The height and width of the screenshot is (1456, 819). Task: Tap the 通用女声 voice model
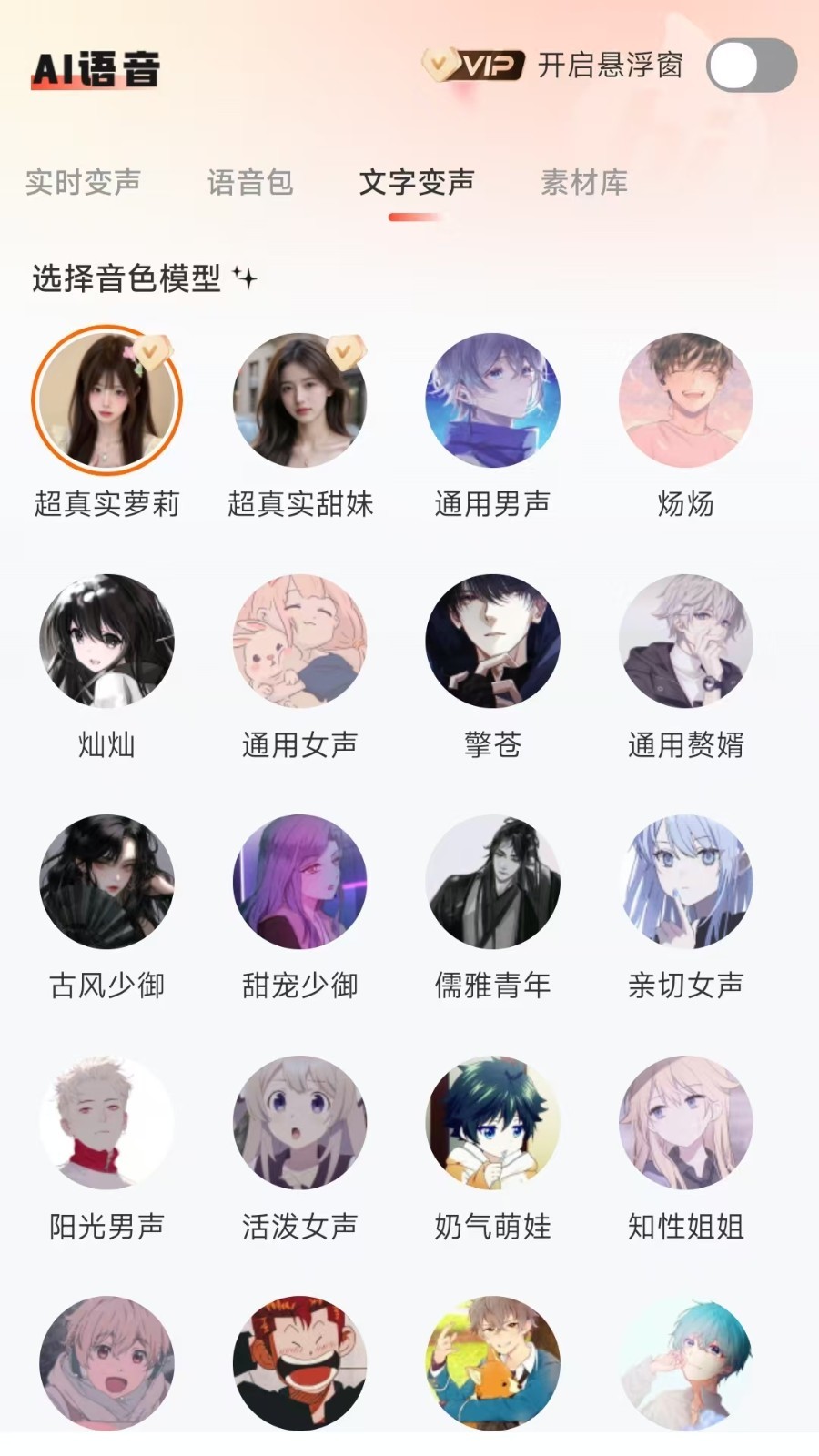click(x=300, y=642)
